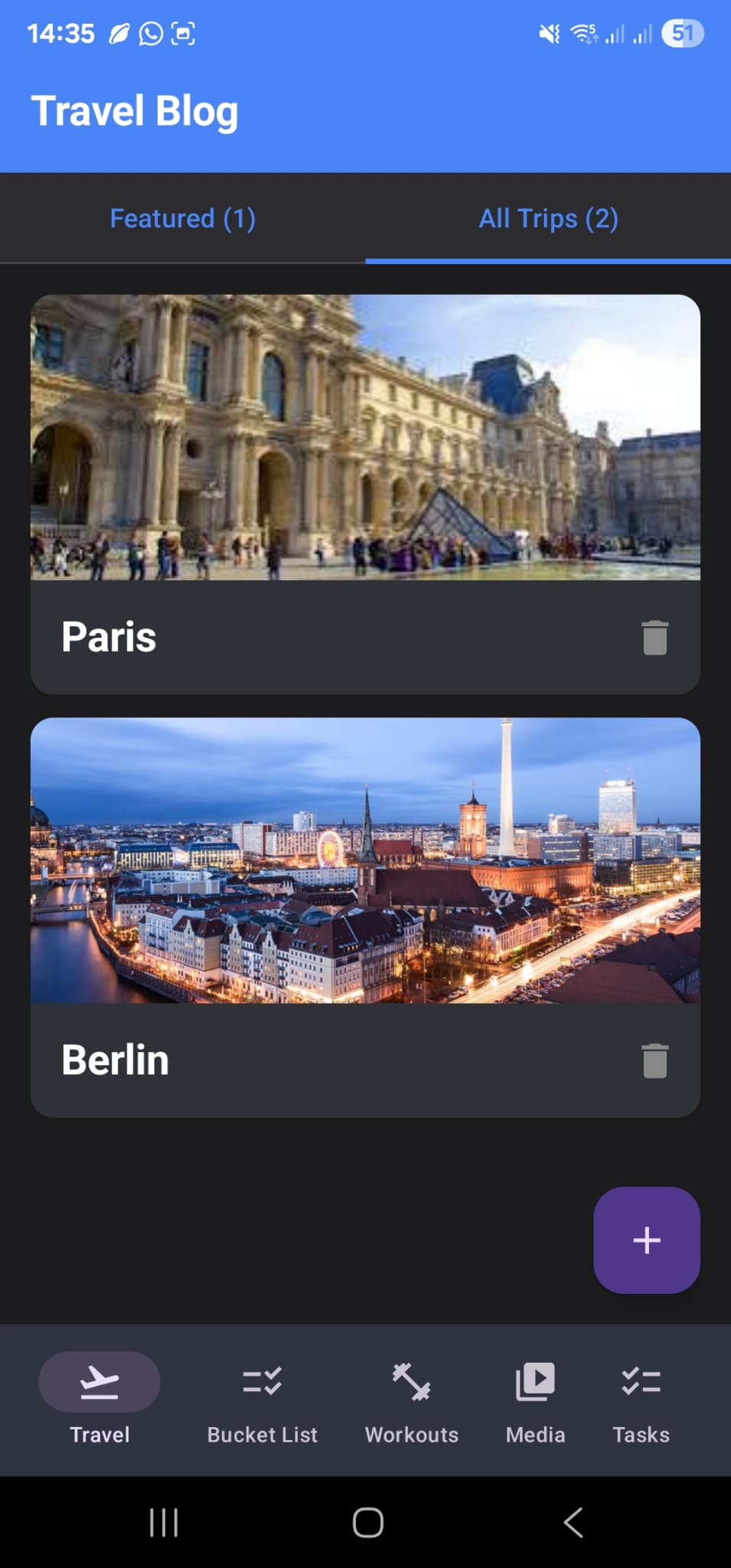
Task: Tap the Workouts dumbbell icon
Action: (x=411, y=1381)
